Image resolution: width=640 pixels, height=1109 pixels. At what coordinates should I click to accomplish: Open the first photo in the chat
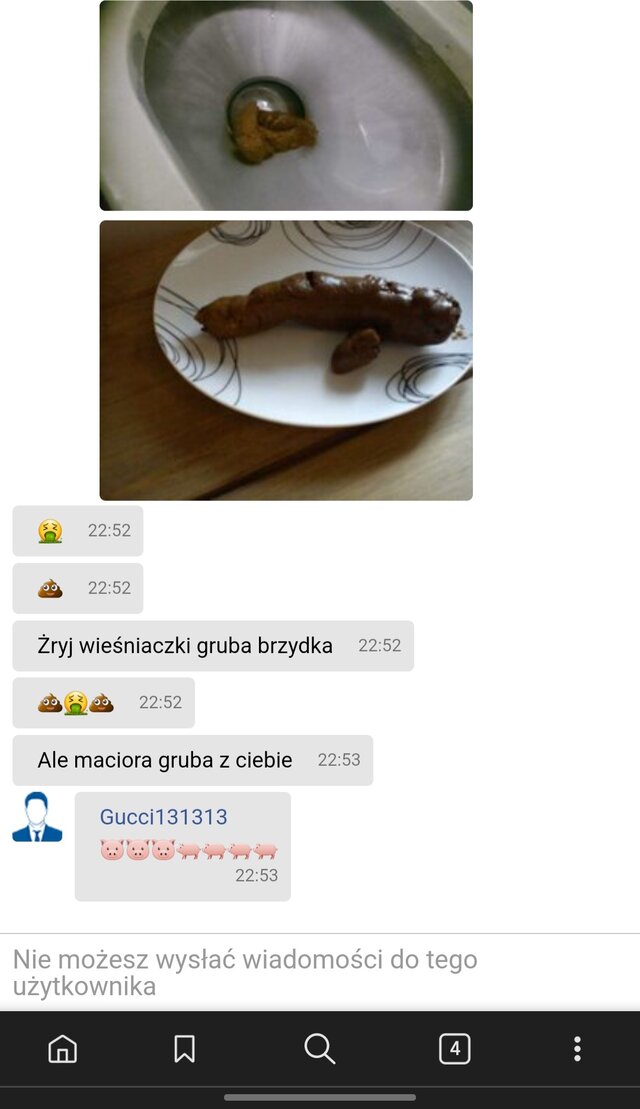click(x=286, y=105)
